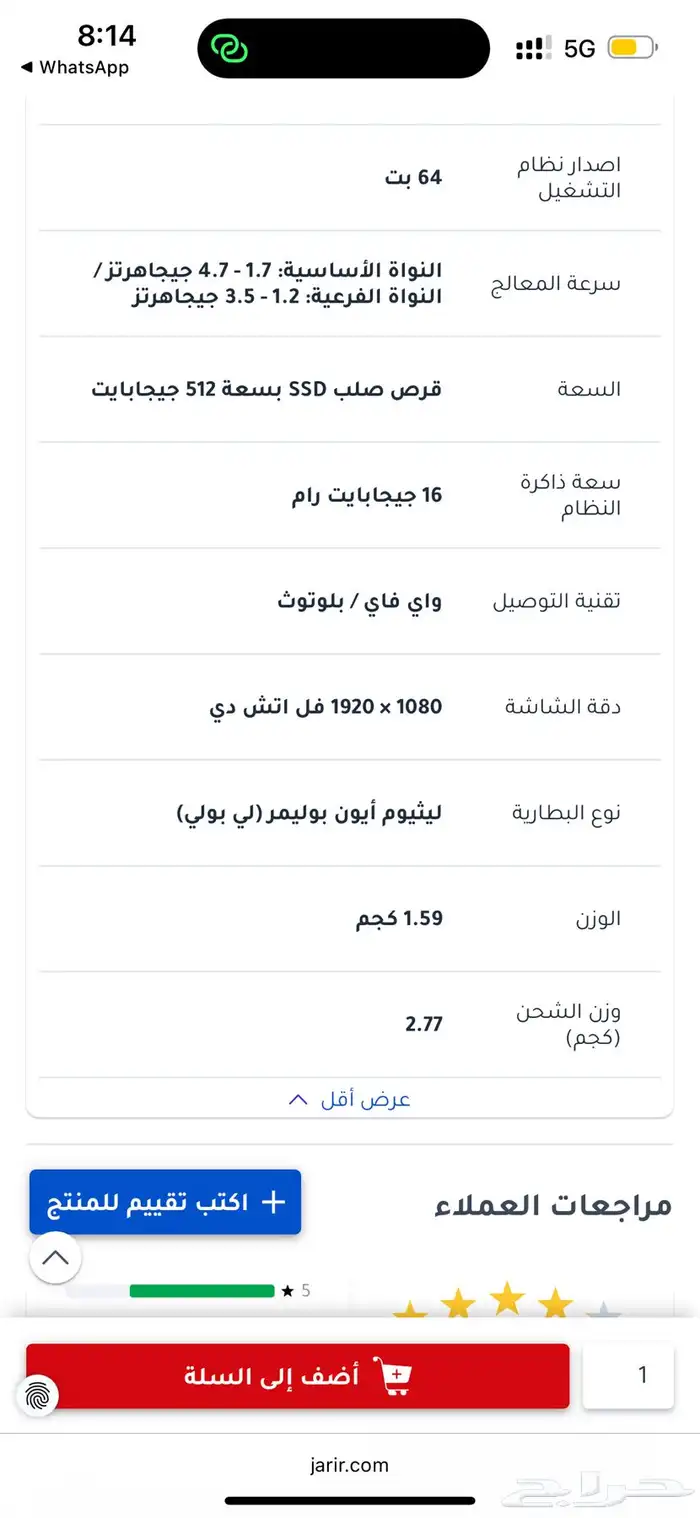Image resolution: width=700 pixels, height=1518 pixels.
Task: Tap the round fingerprint icon button
Action: pos(37,1394)
